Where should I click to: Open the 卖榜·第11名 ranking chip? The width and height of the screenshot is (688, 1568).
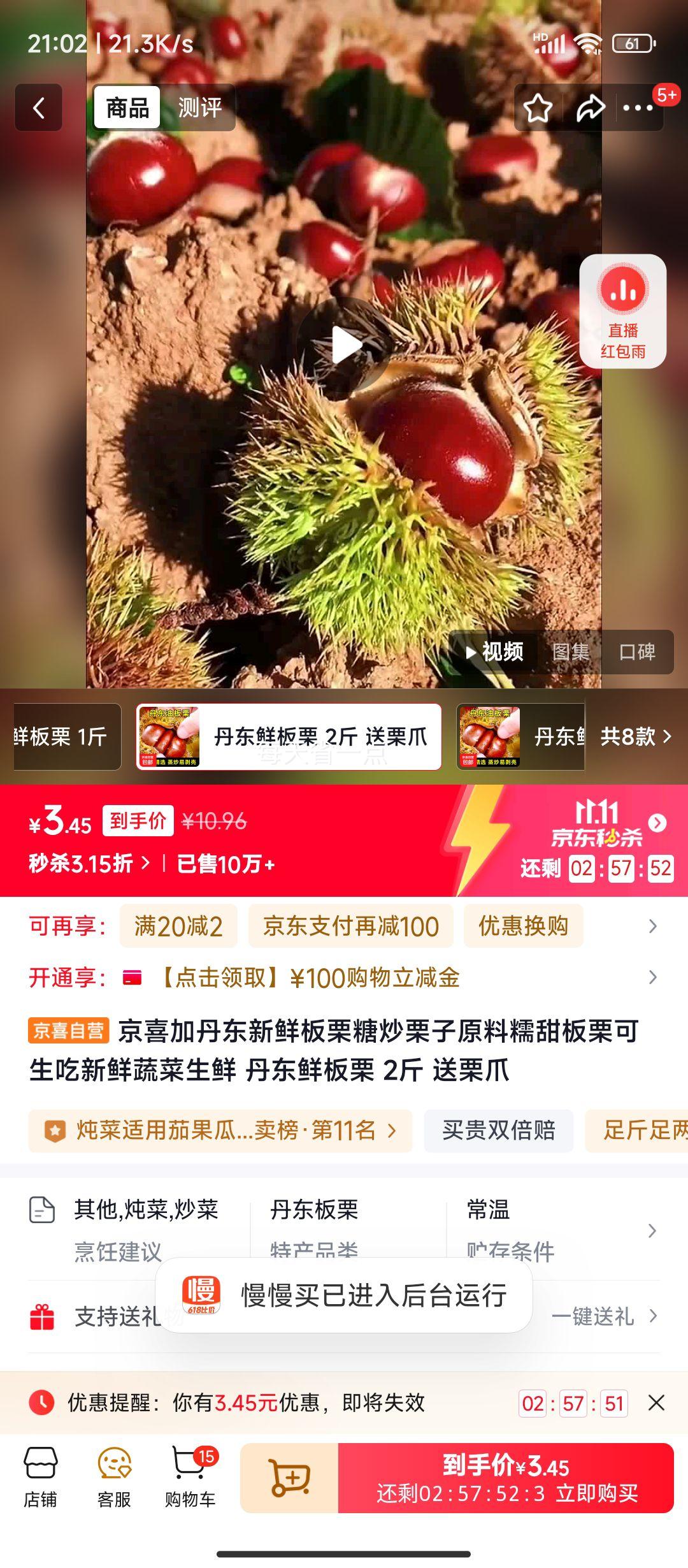pos(220,1131)
